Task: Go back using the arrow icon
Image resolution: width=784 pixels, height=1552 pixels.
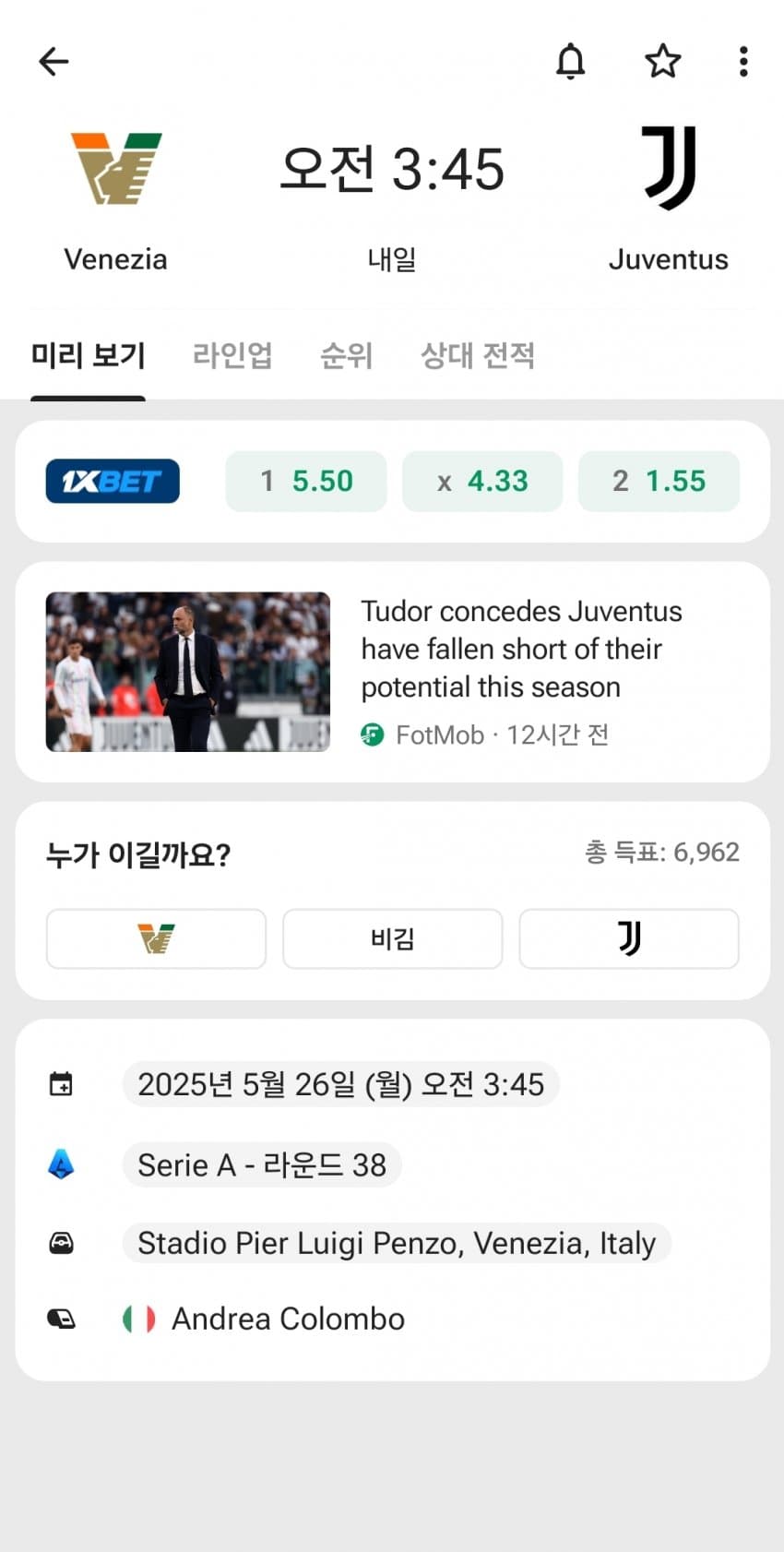Action: click(x=53, y=62)
